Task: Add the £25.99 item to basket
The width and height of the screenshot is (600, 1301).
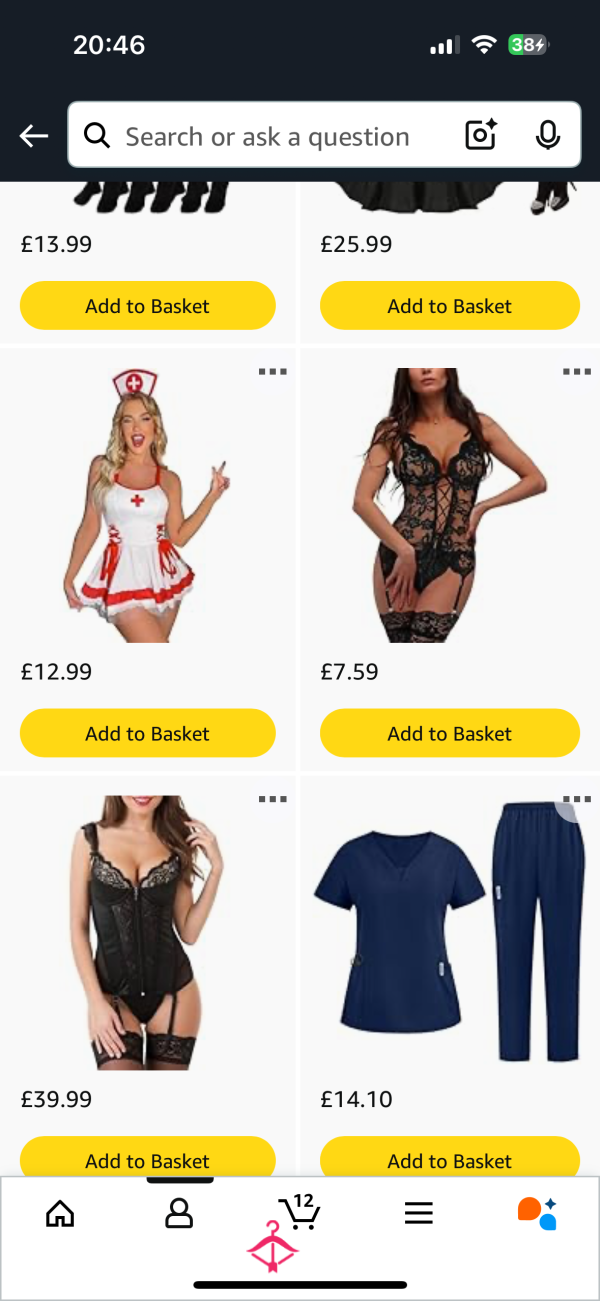Action: point(449,306)
